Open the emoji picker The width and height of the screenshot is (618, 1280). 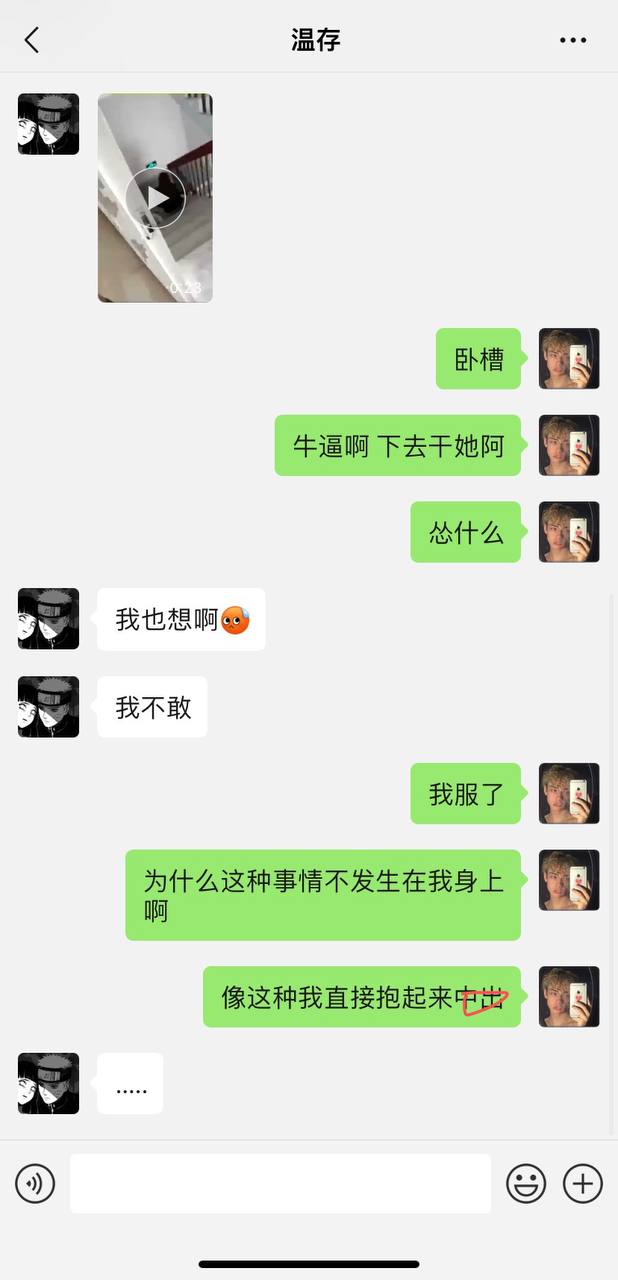coord(526,1184)
